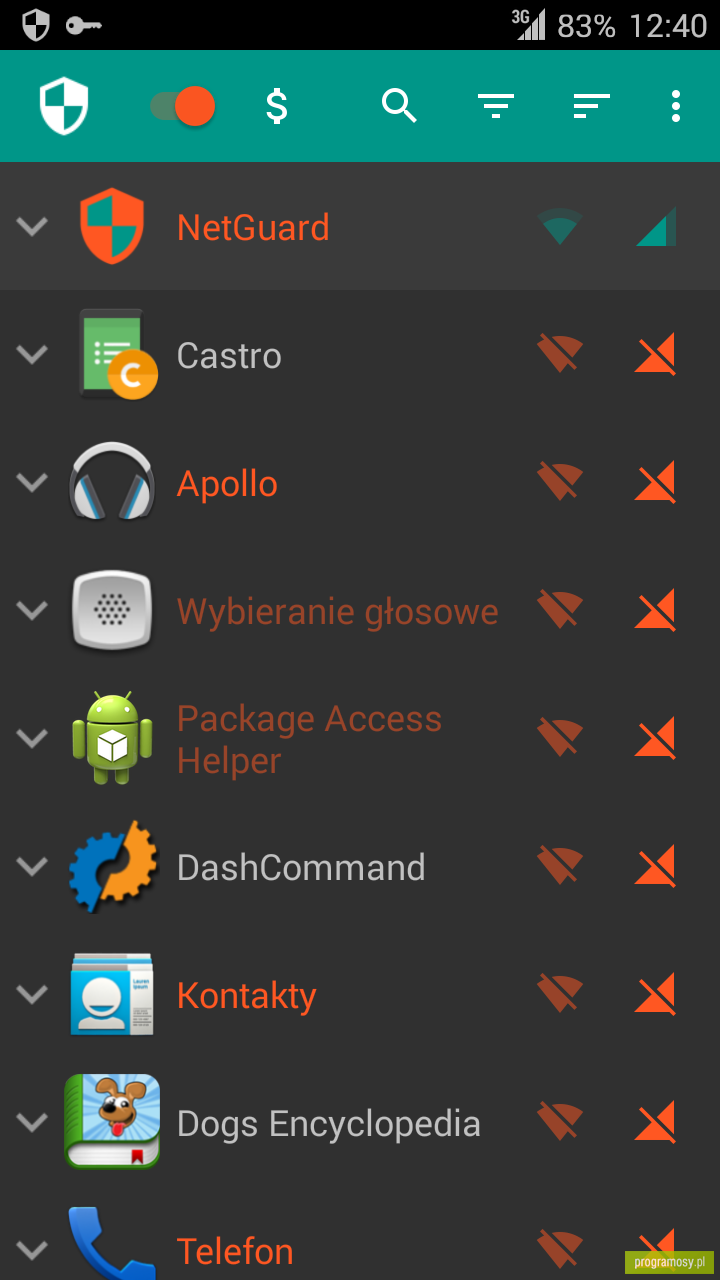The image size is (720, 1280).
Task: Allow Wi-Fi for Wybieranie głosowe
Action: [559, 610]
